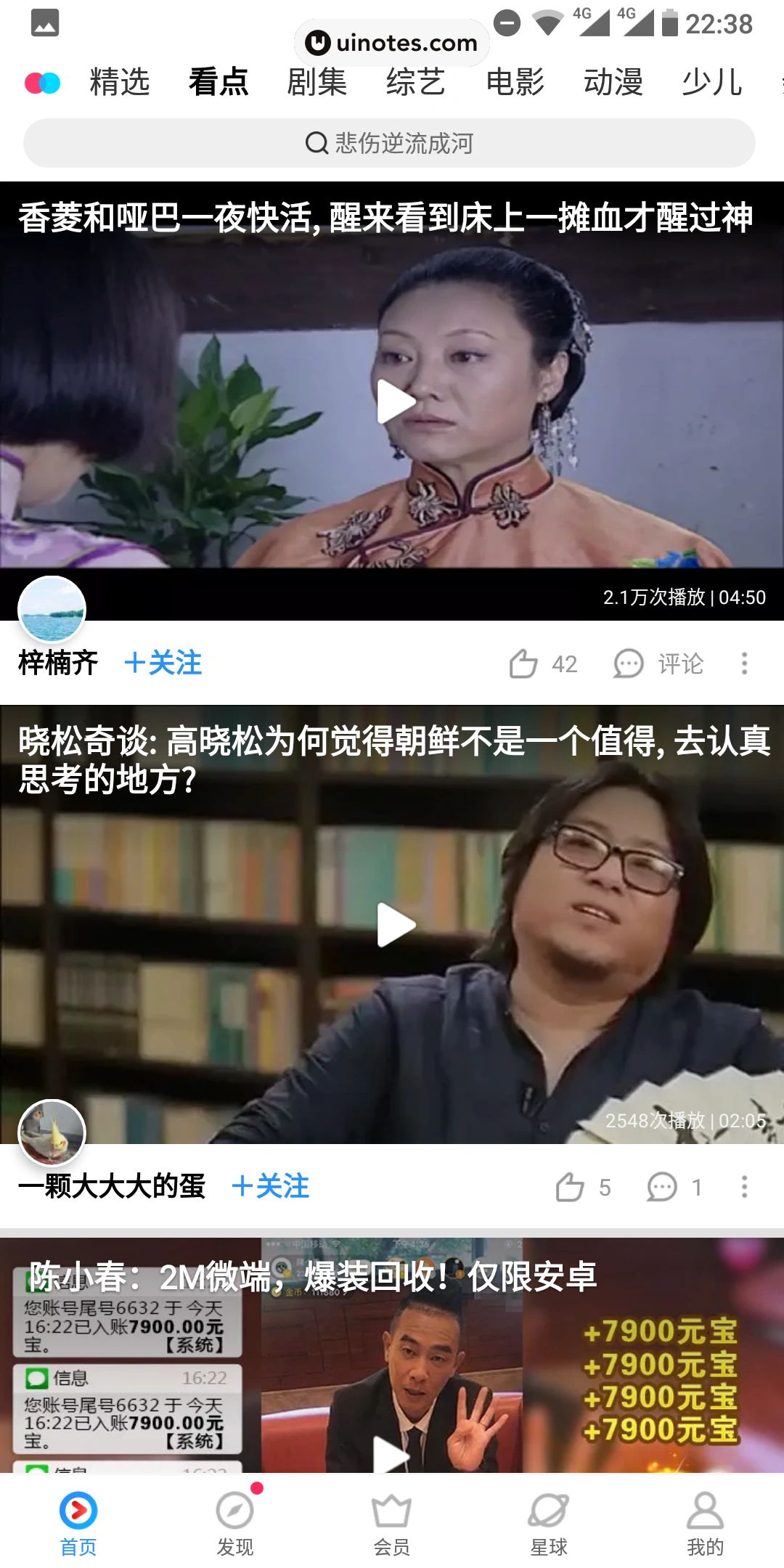The image size is (784, 1568).
Task: Tap the app logo icon at top left
Action: [42, 82]
